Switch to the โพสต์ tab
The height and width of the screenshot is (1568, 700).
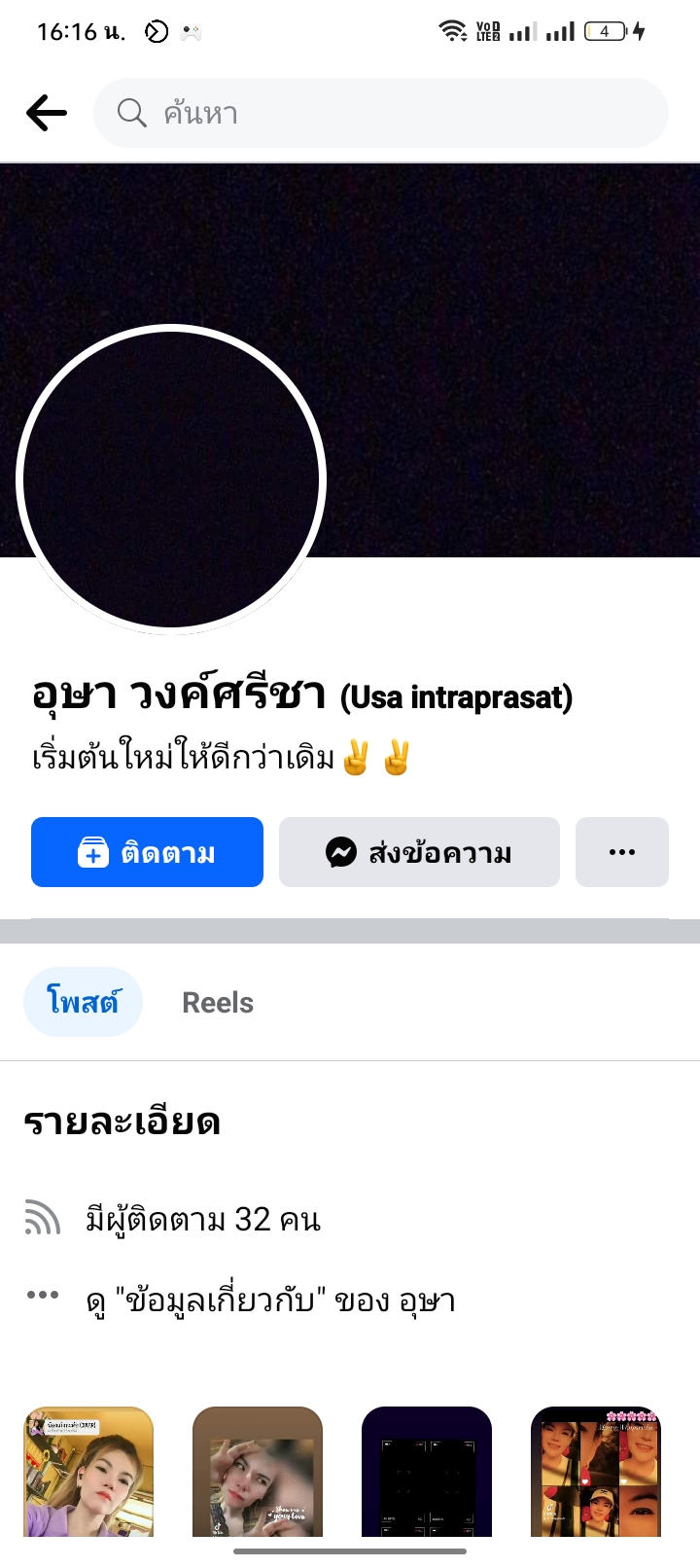pos(83,1002)
